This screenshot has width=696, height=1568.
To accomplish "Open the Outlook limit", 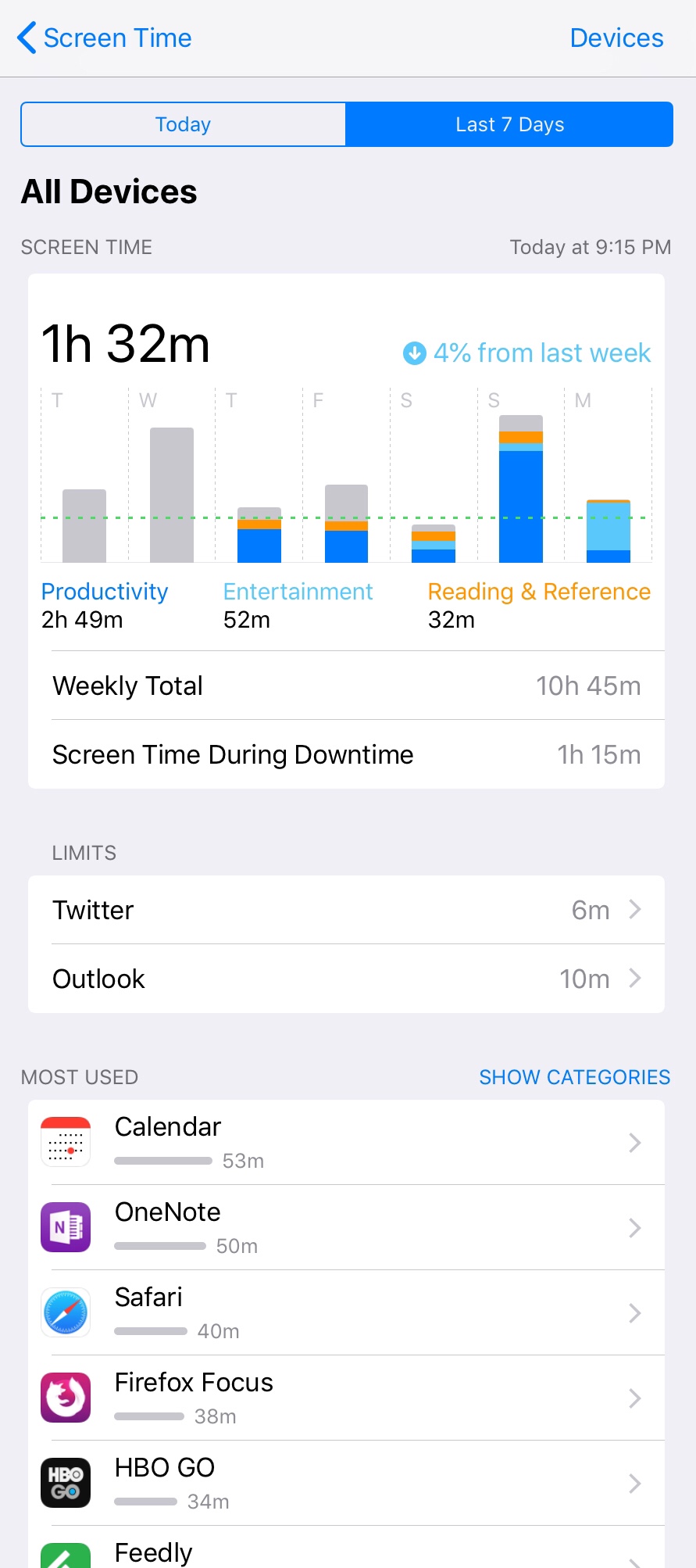I will point(346,979).
